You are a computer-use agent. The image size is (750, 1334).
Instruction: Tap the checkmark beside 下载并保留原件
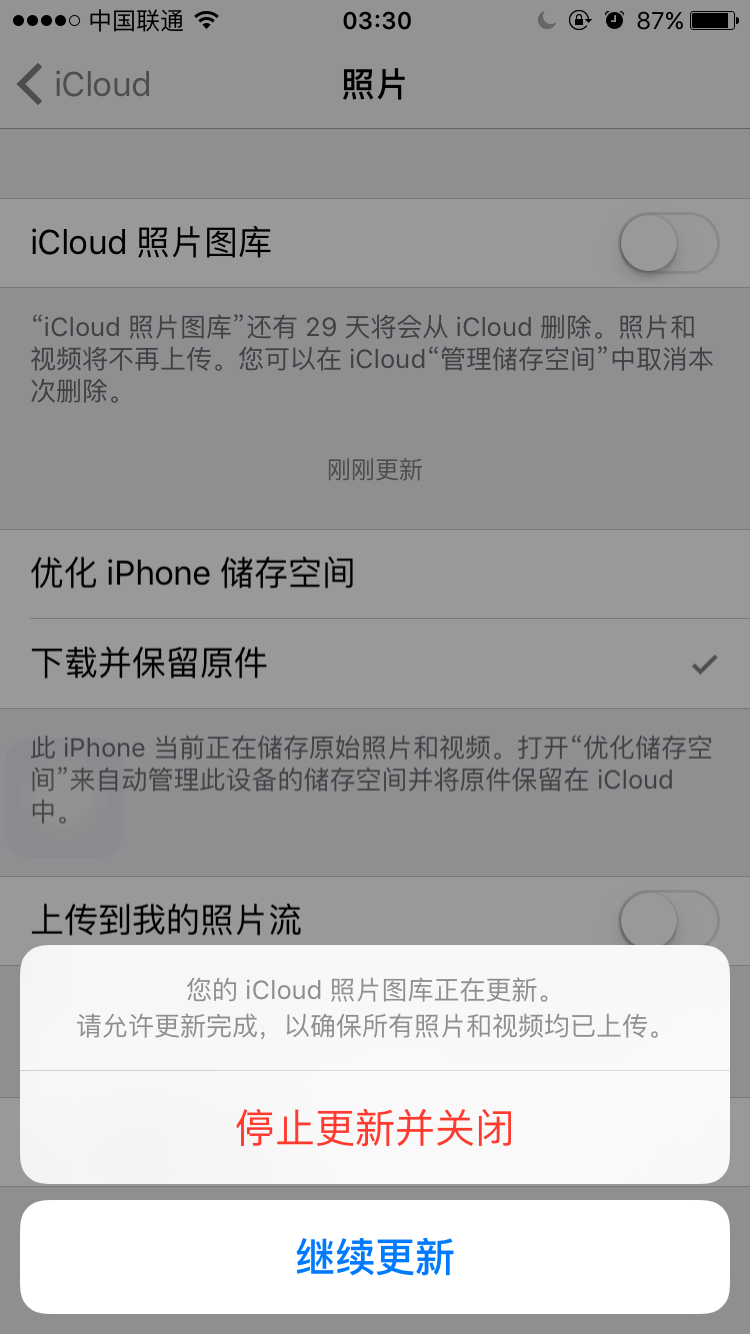coord(706,664)
